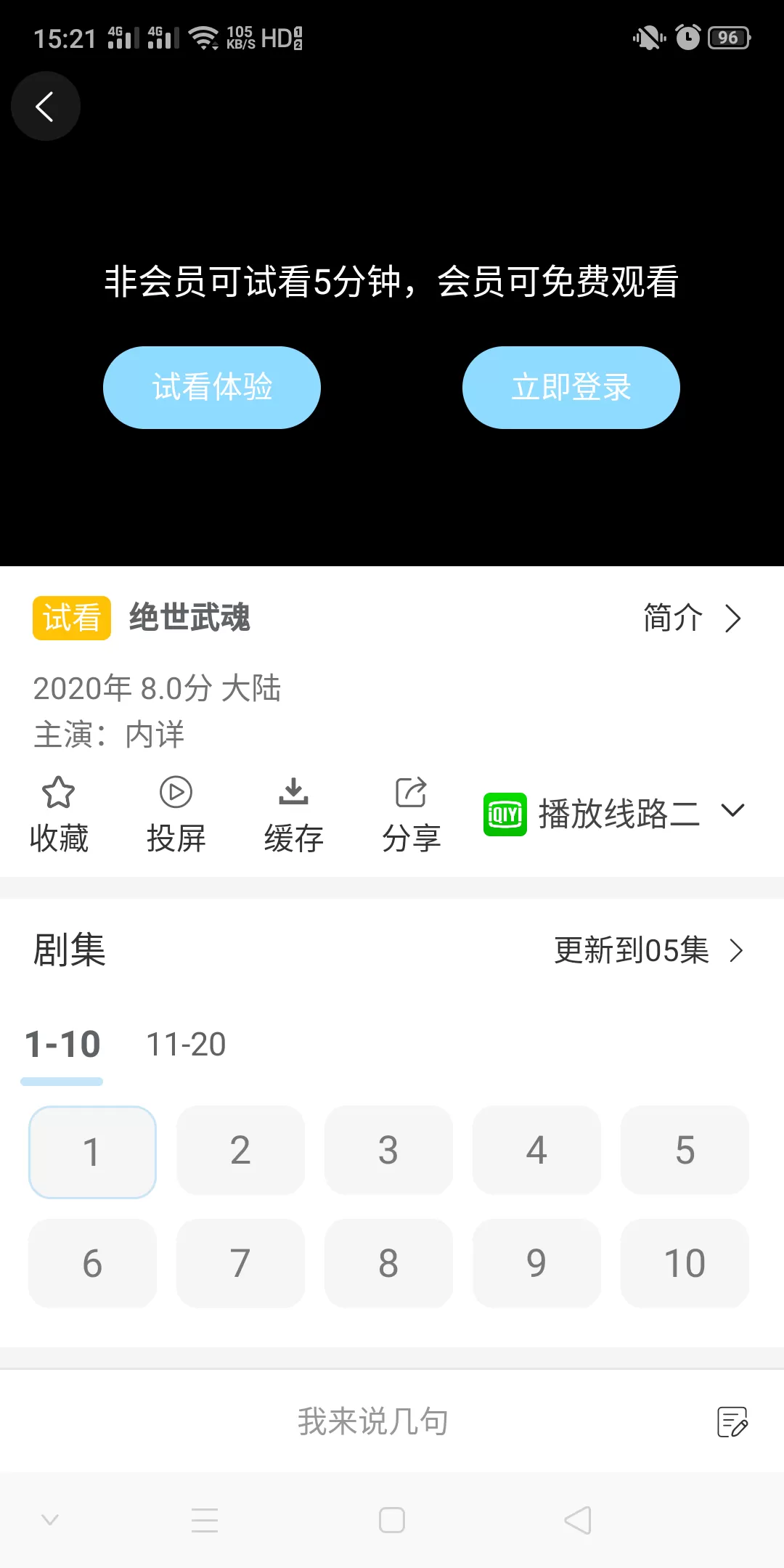784x1568 pixels.
Task: Select the 1-10 episode range tab
Action: click(x=62, y=1045)
